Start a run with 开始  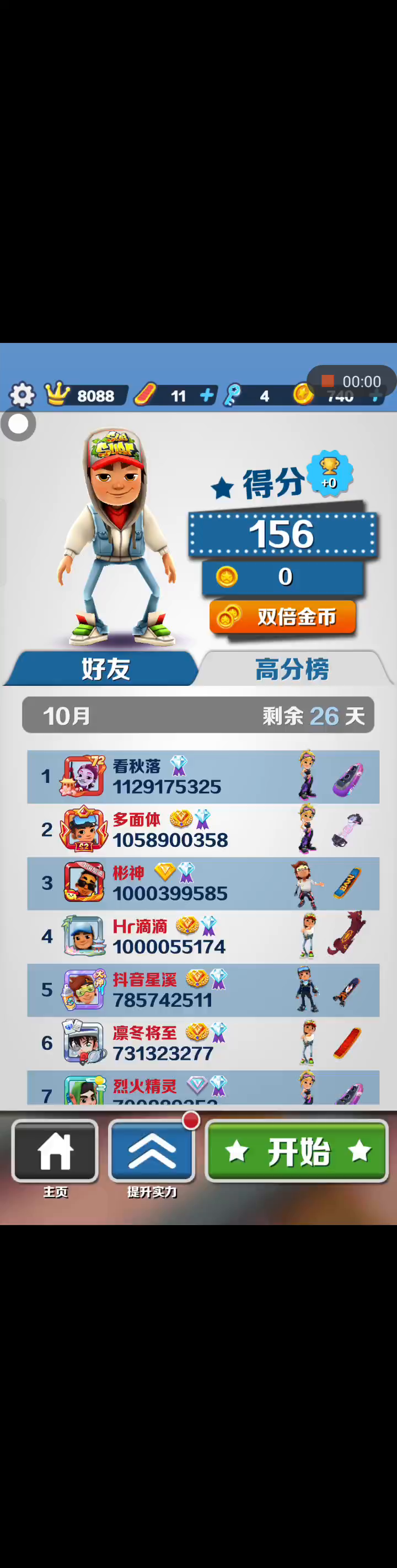(x=297, y=1152)
